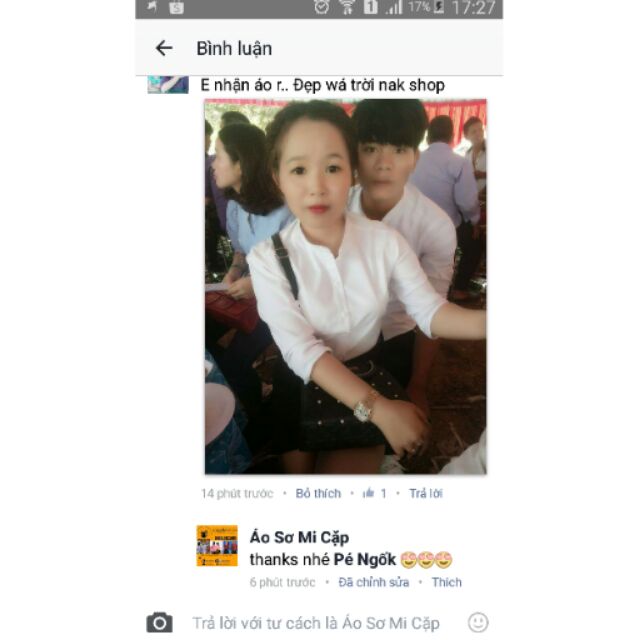
Task: Go back from Bình luận screen
Action: pyautogui.click(x=164, y=48)
